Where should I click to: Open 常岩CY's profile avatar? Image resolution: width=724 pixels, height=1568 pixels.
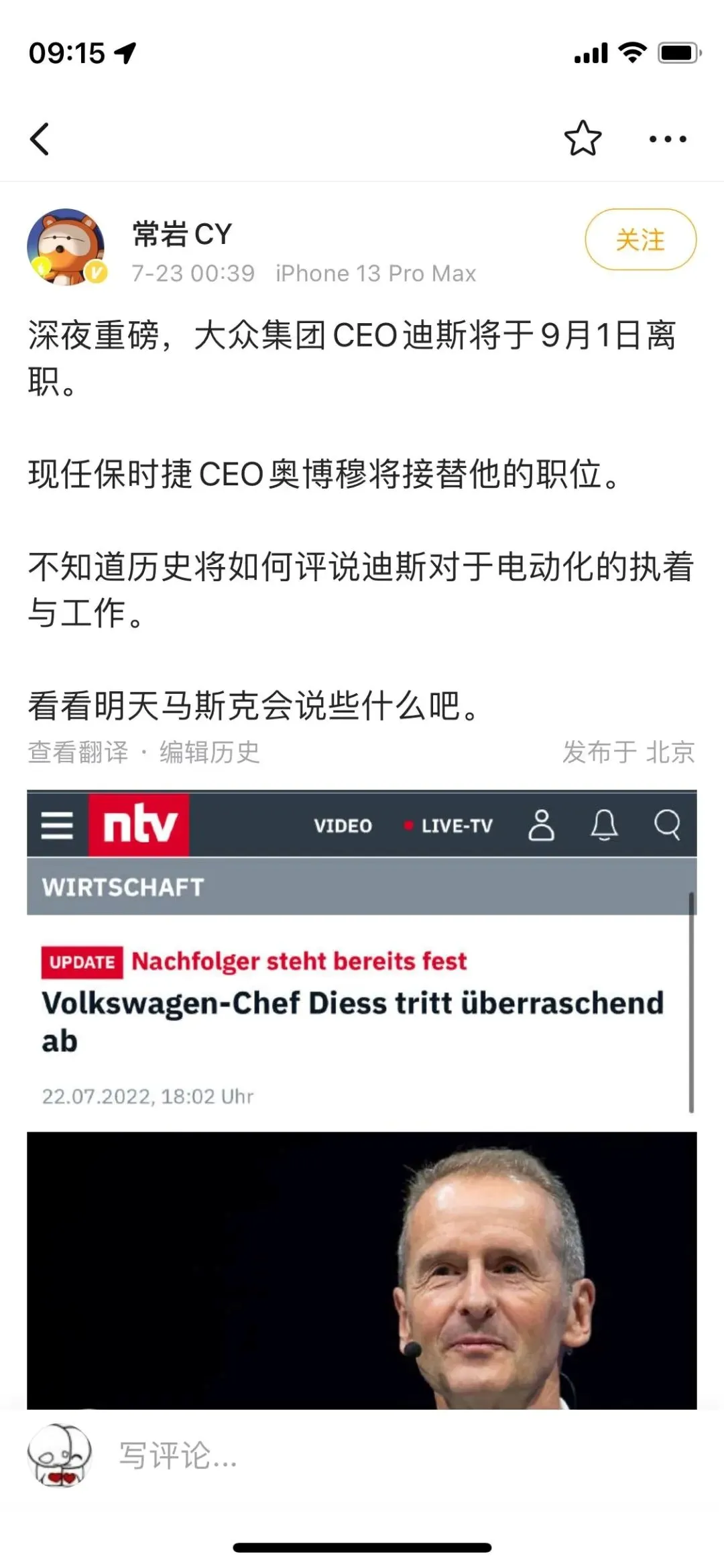66,247
